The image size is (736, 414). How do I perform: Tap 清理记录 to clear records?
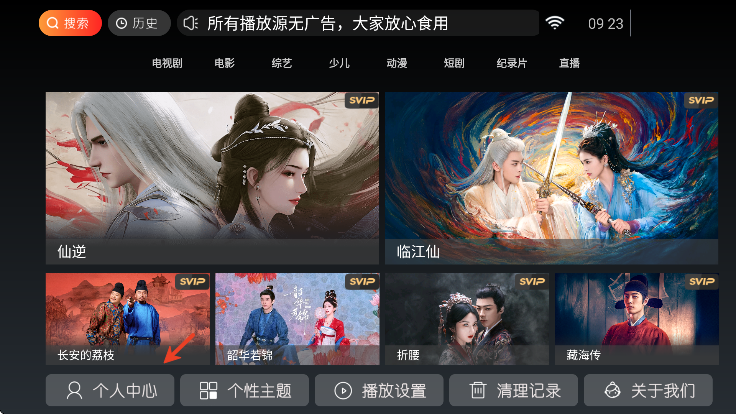514,390
